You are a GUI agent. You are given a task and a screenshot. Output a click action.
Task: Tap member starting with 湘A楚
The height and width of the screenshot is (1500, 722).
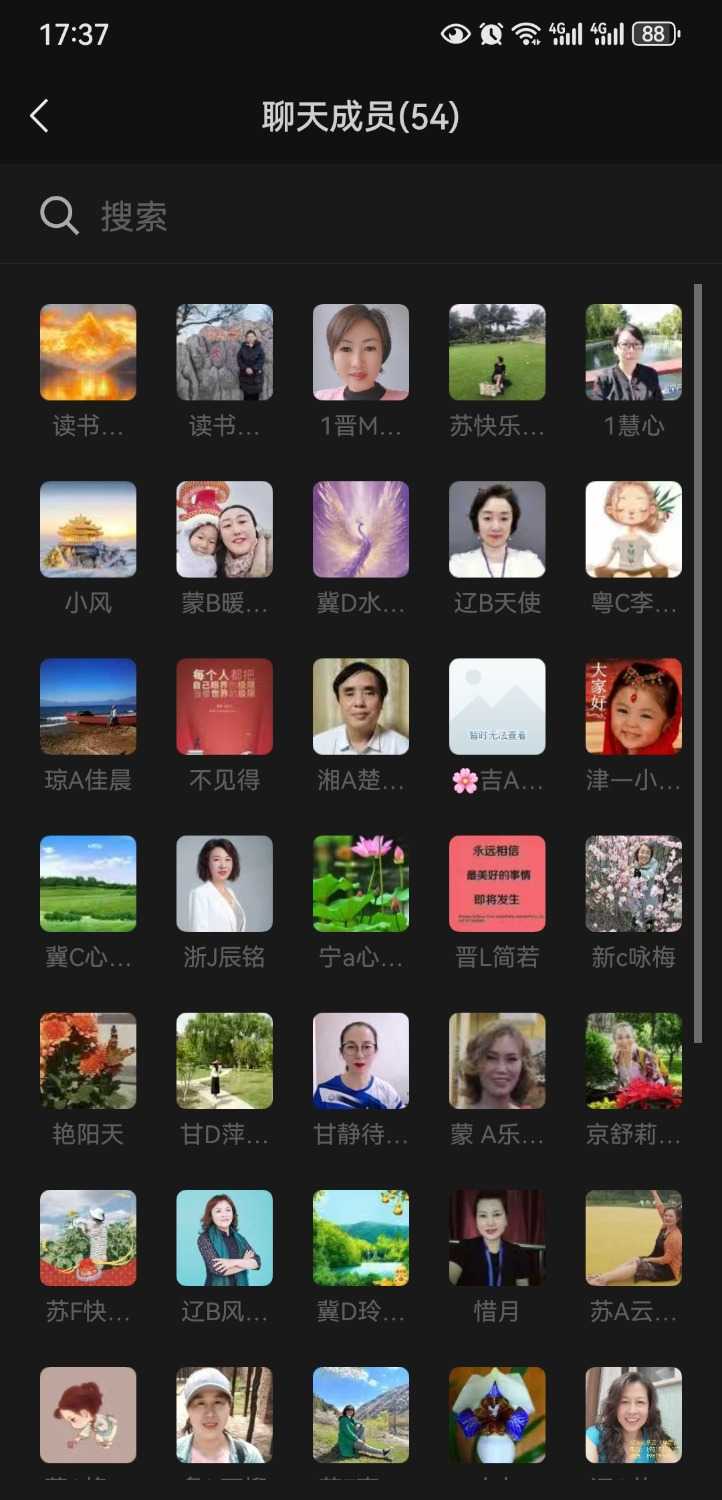[361, 707]
